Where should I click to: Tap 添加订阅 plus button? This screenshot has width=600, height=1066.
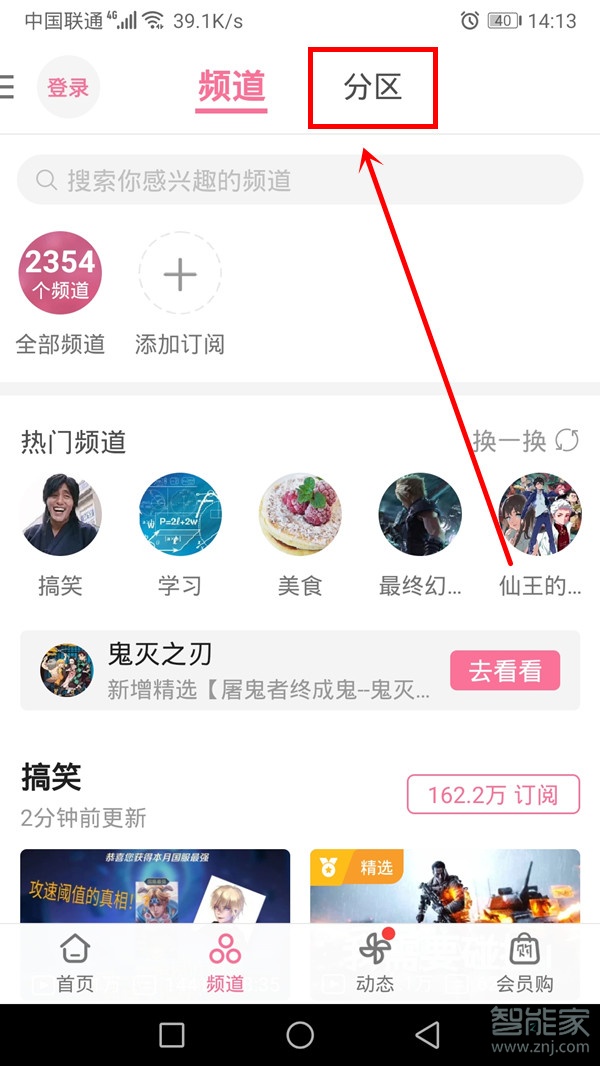pos(180,273)
